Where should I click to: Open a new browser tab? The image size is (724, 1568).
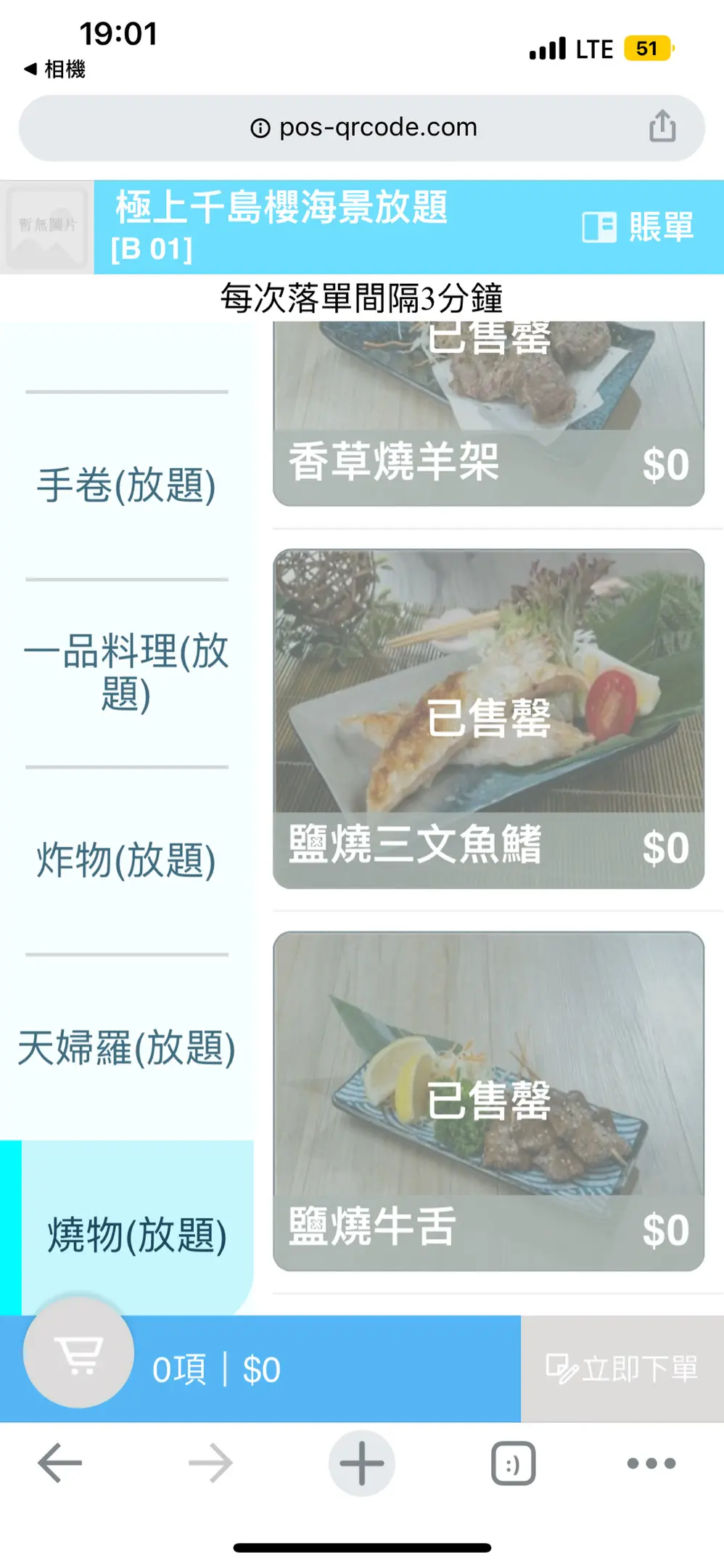tap(361, 1463)
